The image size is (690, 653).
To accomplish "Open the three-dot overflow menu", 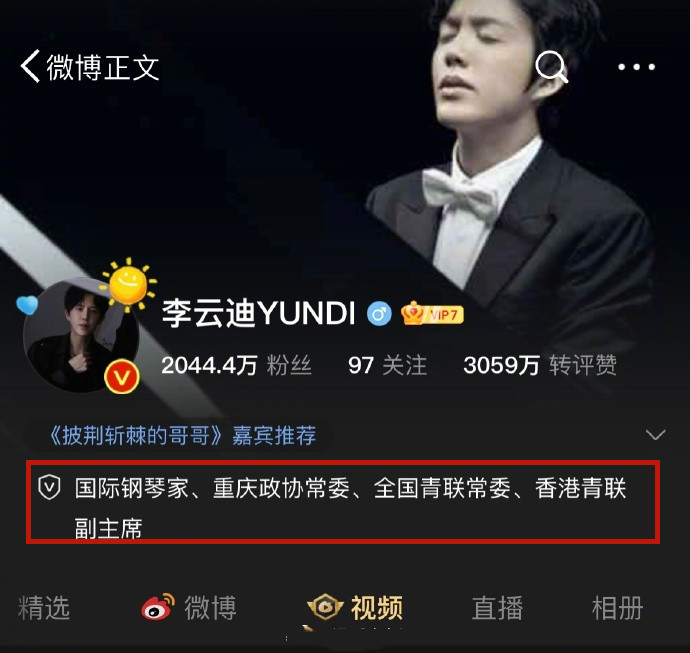I will [636, 67].
